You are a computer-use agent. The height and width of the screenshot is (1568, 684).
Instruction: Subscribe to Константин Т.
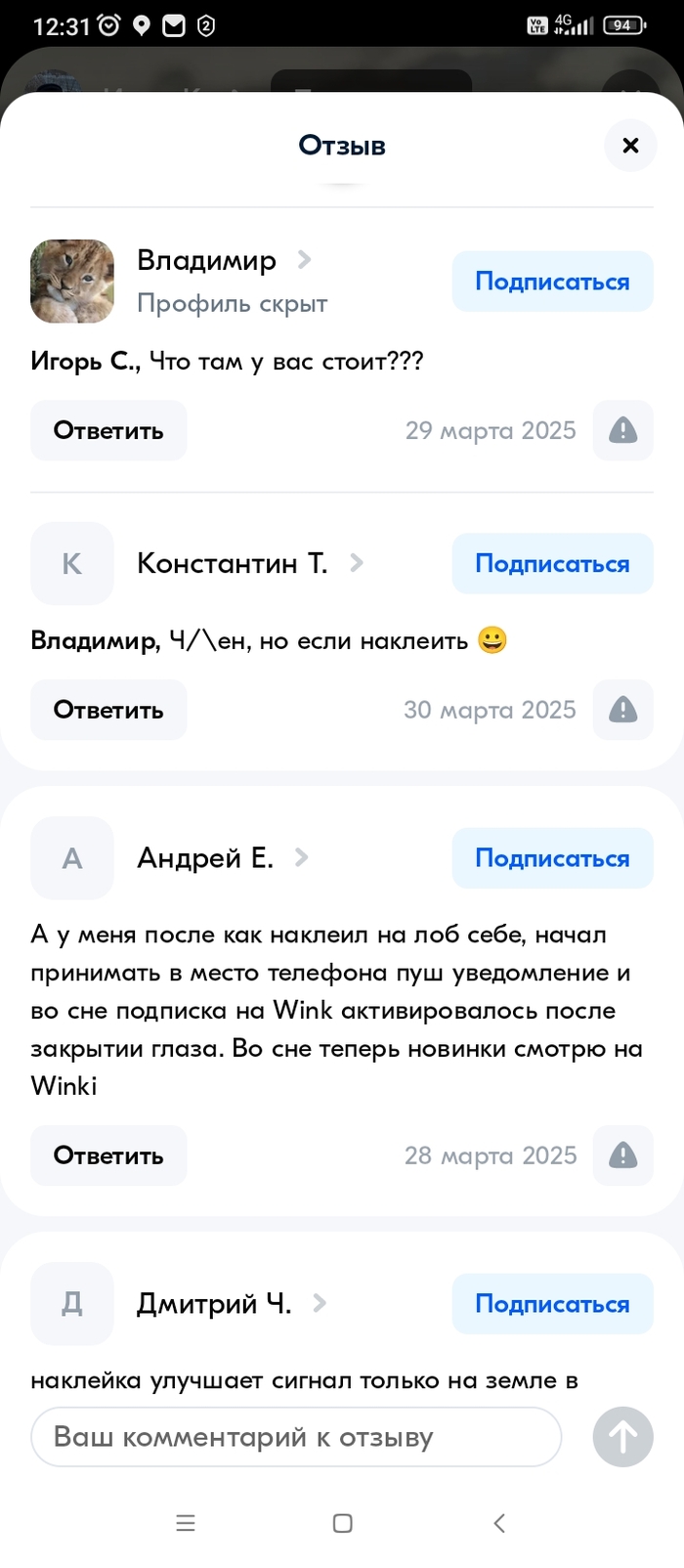pyautogui.click(x=552, y=564)
